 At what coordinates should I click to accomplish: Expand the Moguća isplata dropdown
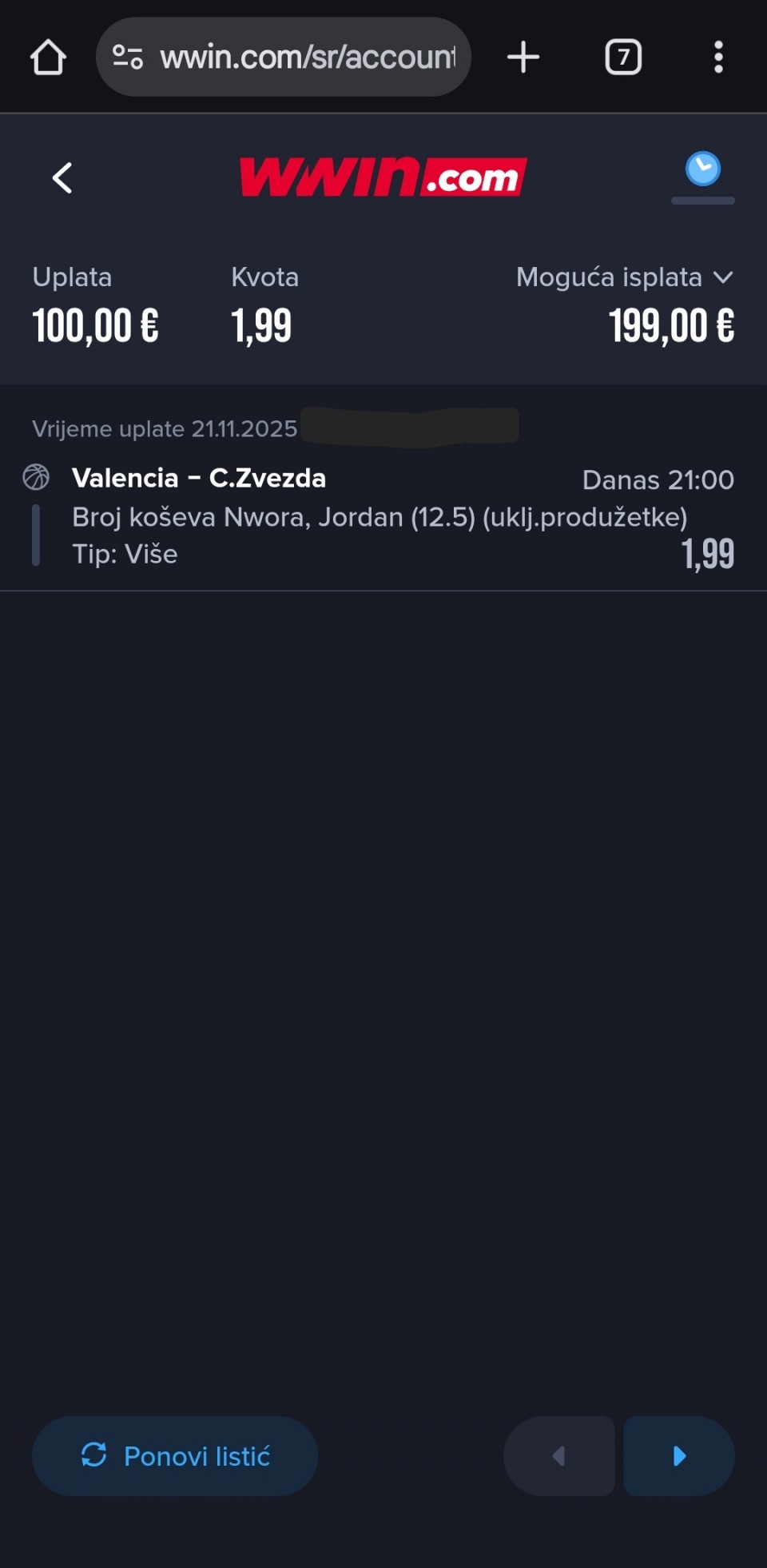[723, 277]
